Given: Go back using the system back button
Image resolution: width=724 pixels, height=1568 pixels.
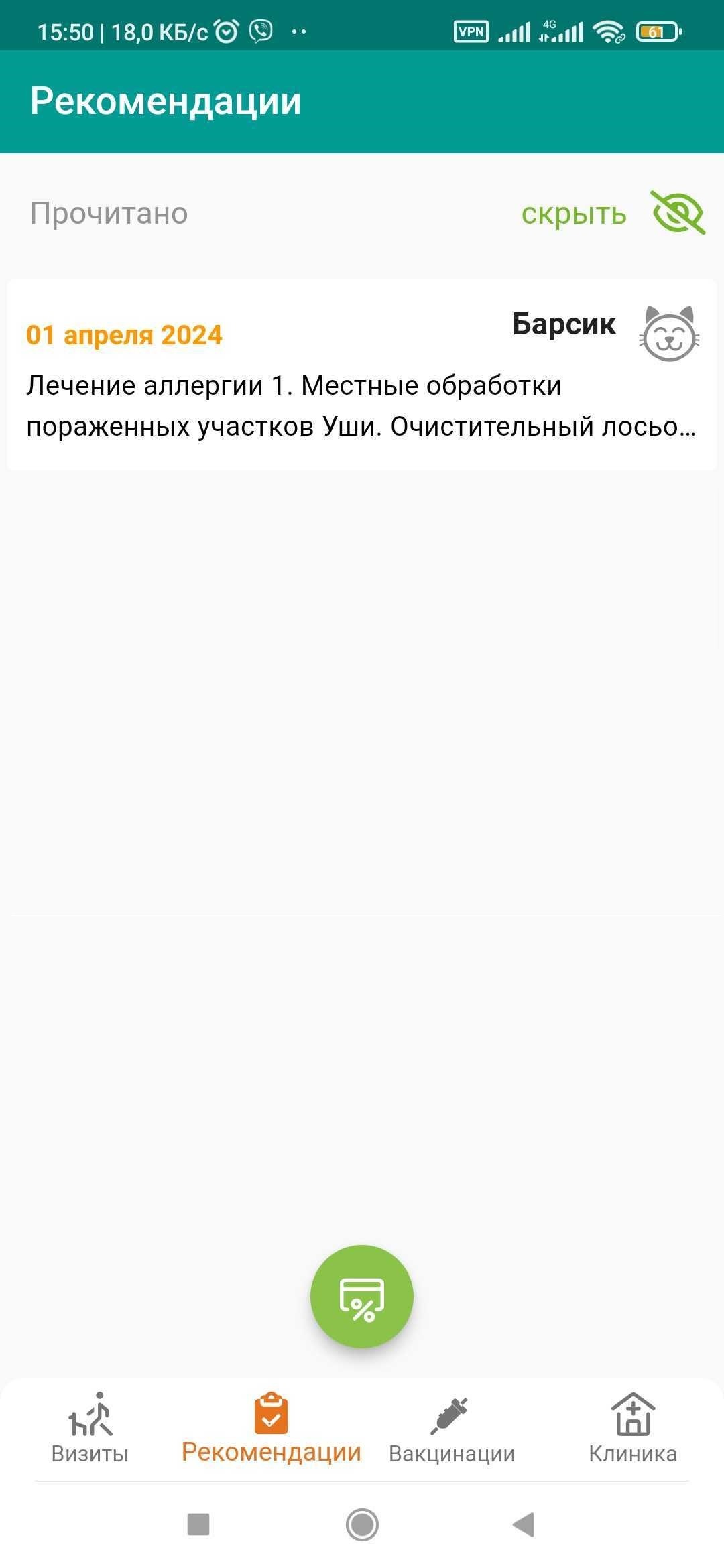Looking at the screenshot, I should coord(524,1524).
